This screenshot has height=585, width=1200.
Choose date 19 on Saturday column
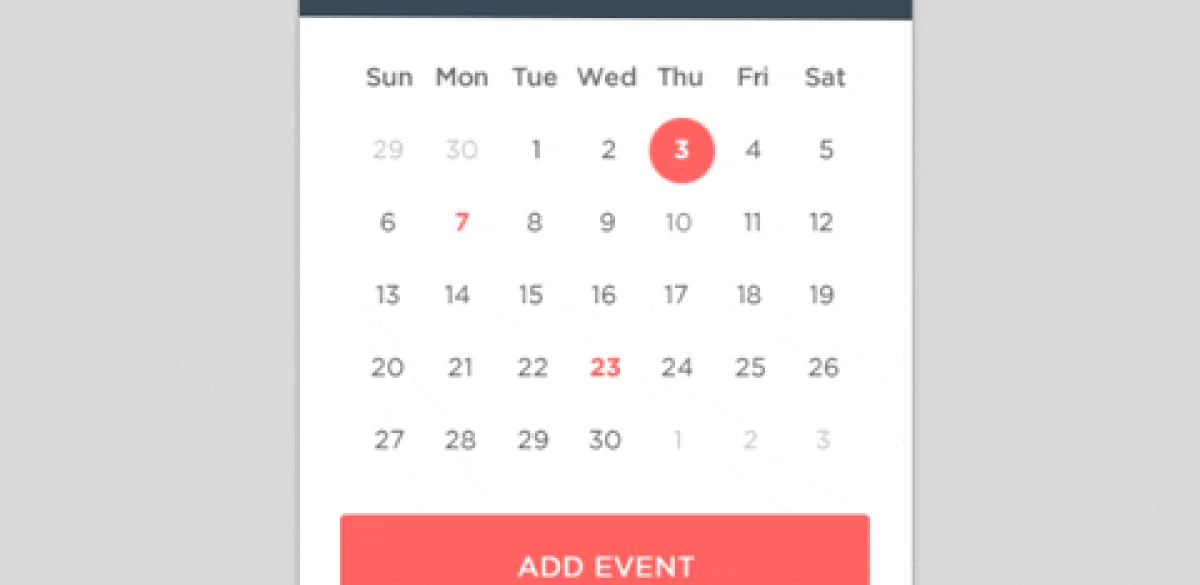coord(822,295)
